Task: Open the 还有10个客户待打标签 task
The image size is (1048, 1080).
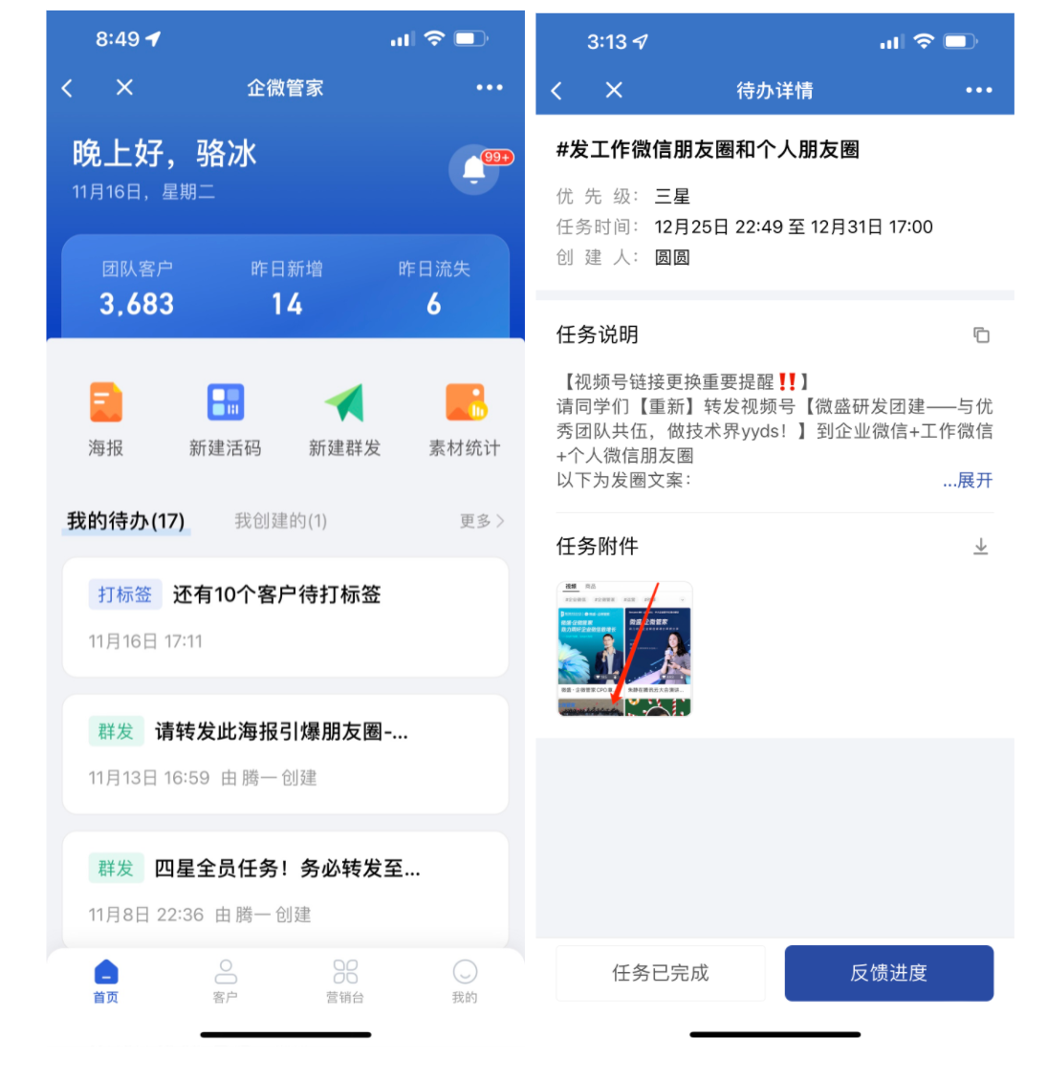Action: pyautogui.click(x=285, y=616)
